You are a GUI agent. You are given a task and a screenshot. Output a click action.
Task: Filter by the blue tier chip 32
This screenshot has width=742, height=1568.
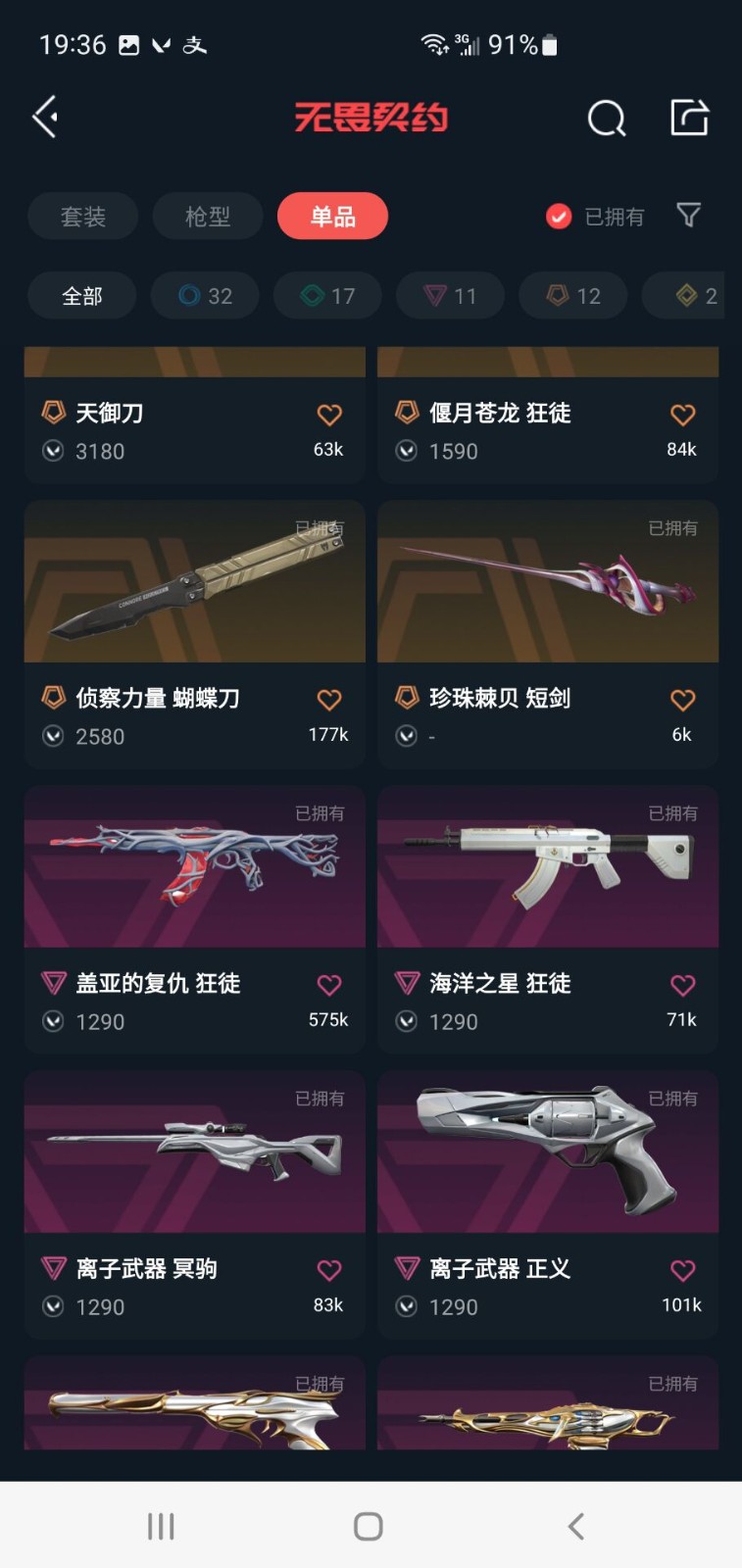click(x=206, y=296)
